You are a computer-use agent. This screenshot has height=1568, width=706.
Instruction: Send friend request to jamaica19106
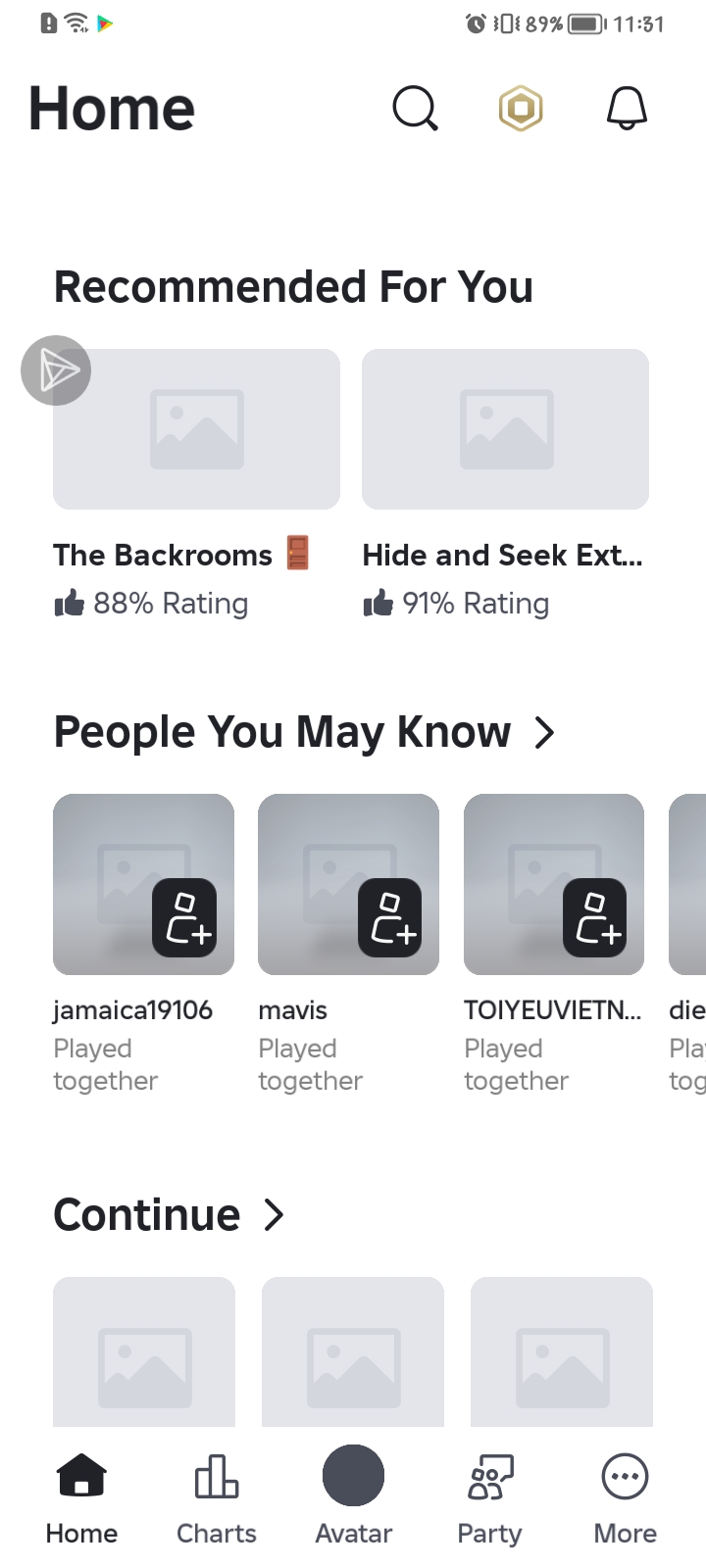tap(184, 917)
